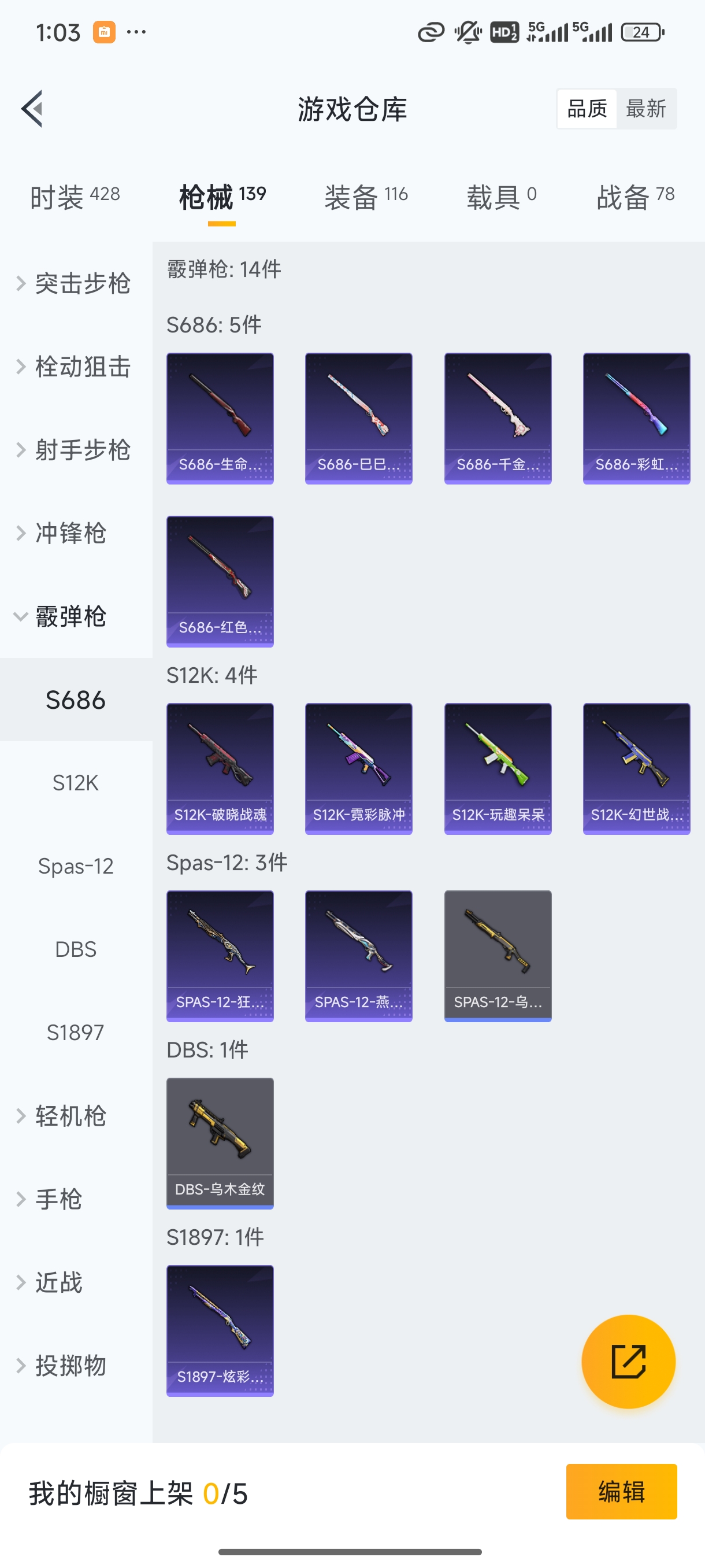Collapse the 霰弹枪 category
705x1568 pixels.
pos(70,616)
